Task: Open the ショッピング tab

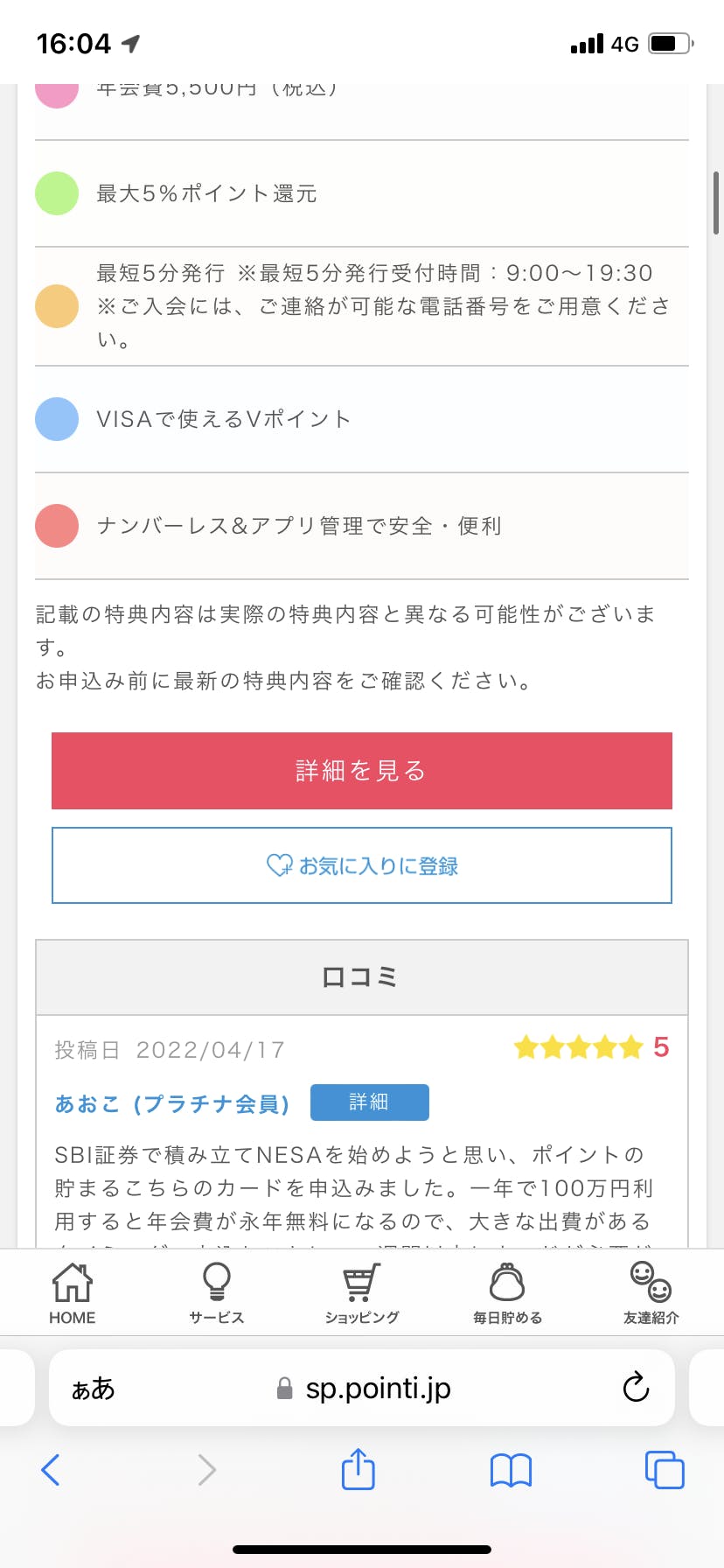Action: coord(362,1294)
